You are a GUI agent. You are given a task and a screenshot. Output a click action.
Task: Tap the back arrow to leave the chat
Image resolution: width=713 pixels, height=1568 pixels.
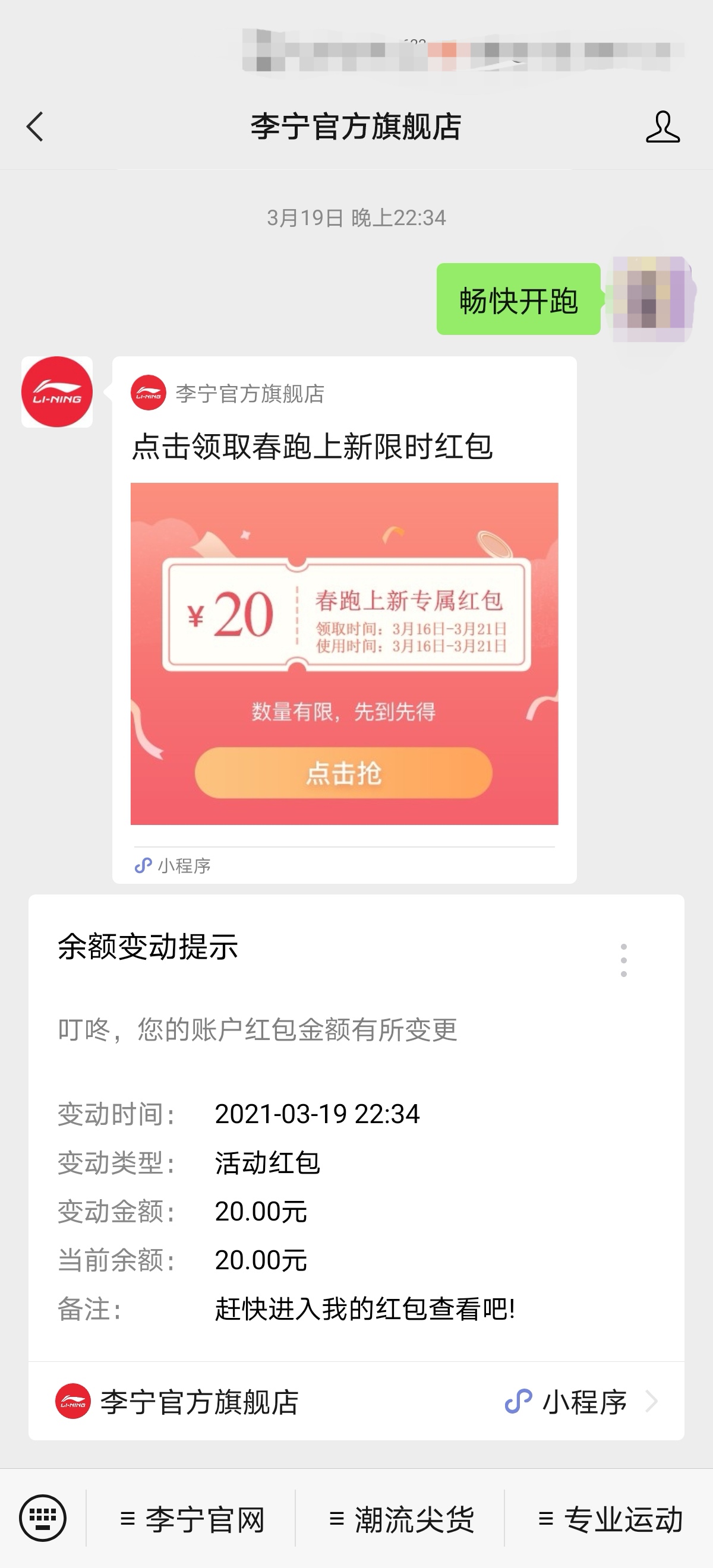click(33, 126)
